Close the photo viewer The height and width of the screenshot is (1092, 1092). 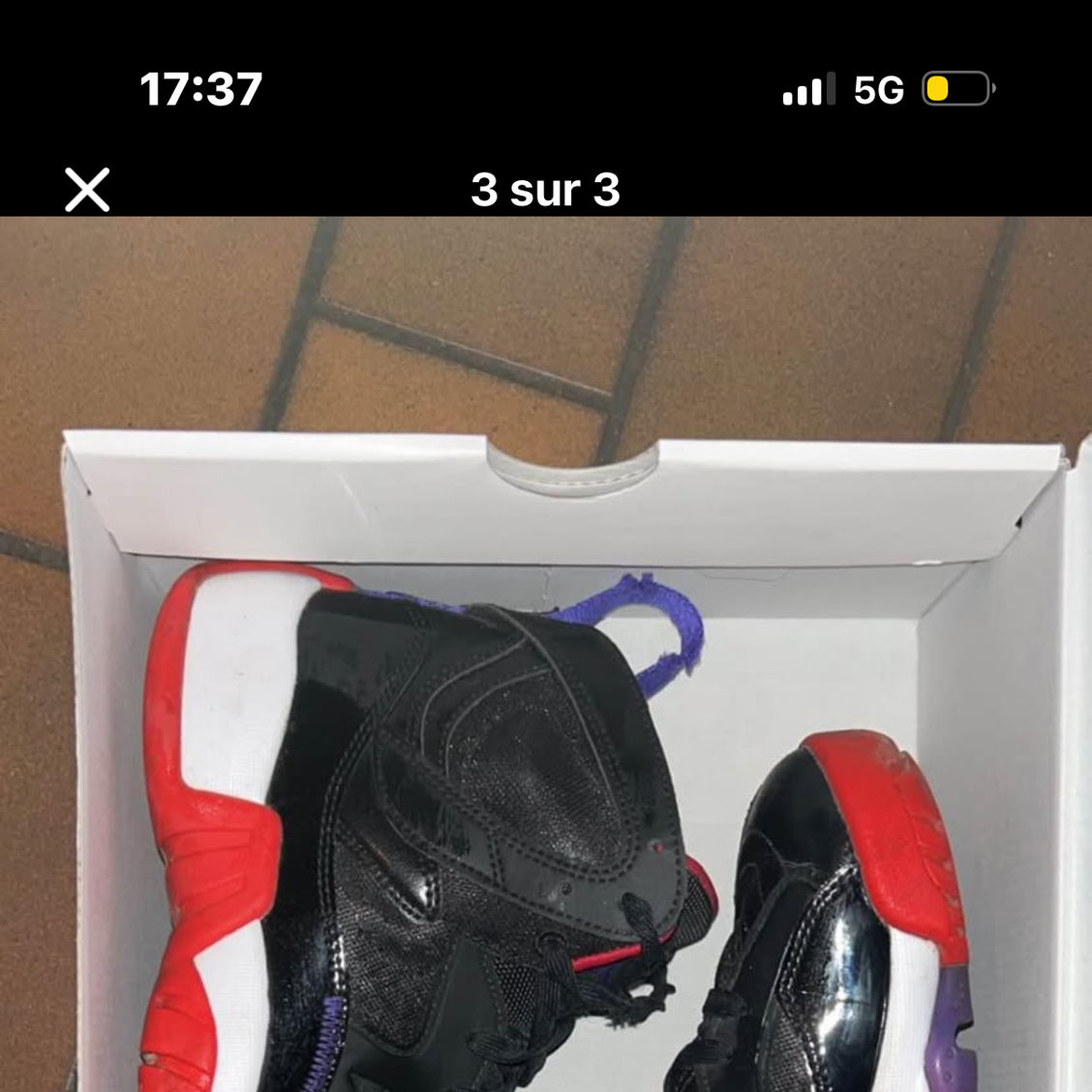pos(87,190)
